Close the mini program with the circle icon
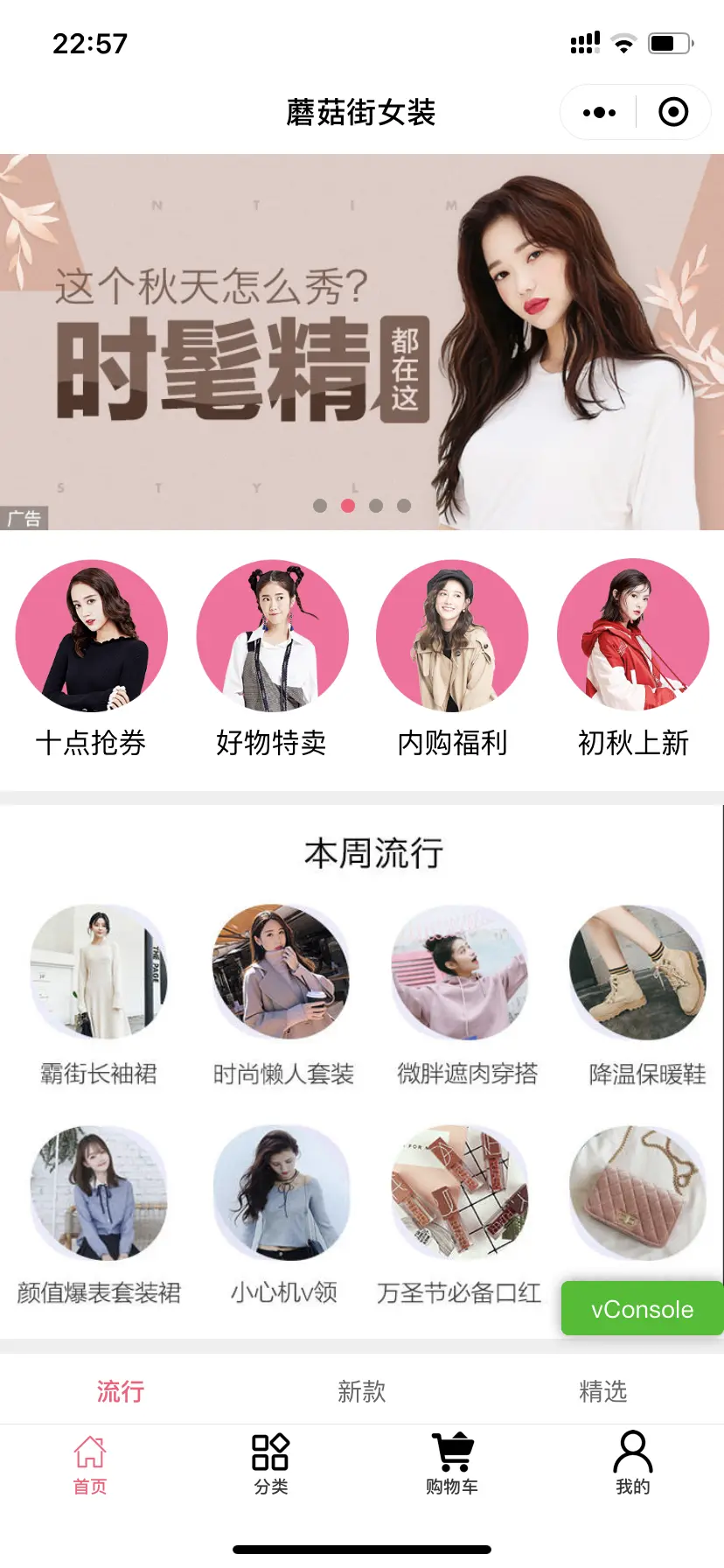This screenshot has height=1568, width=724. point(673,112)
